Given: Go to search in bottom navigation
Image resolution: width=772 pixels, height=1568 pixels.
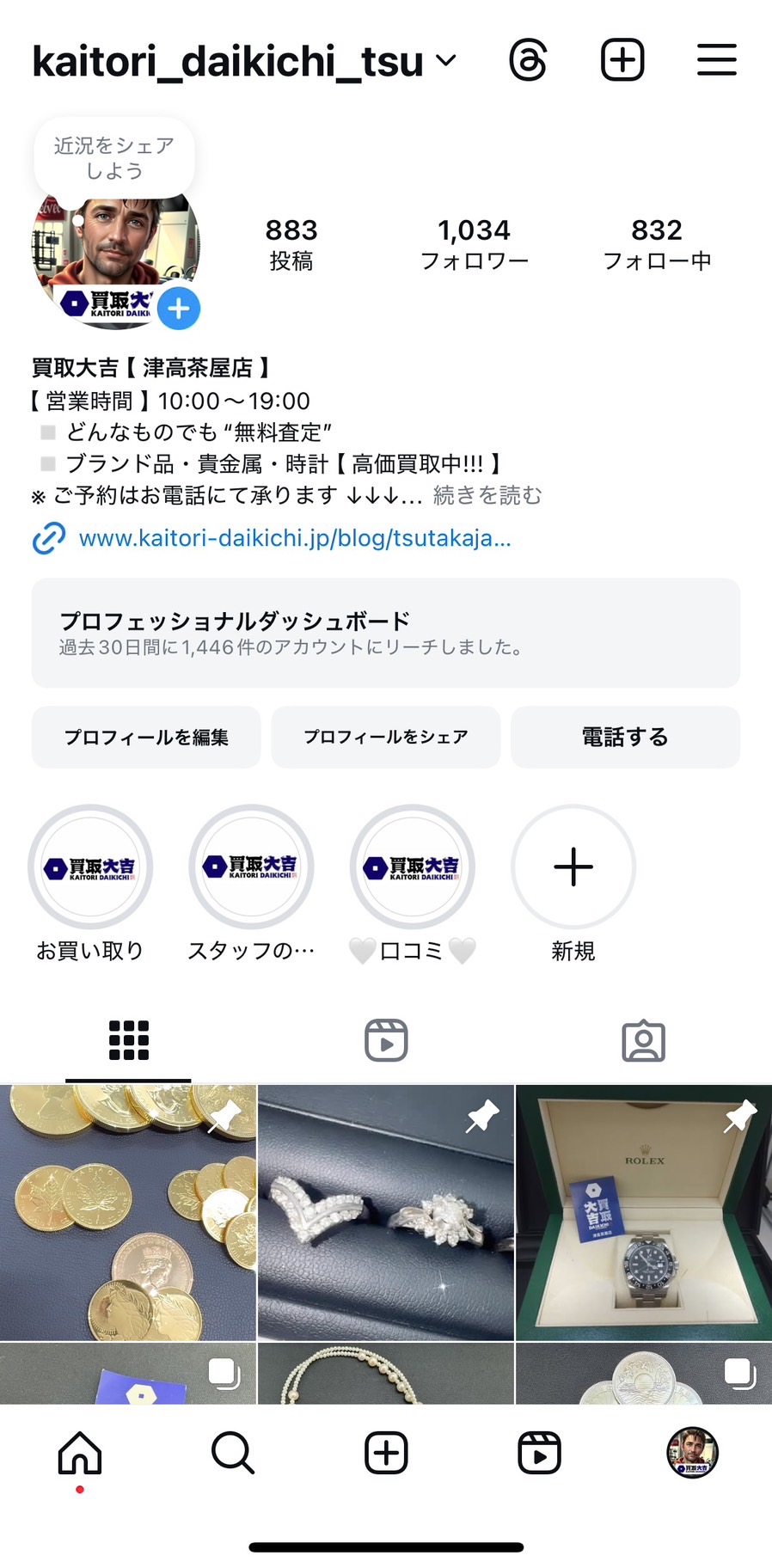Looking at the screenshot, I should coord(232,1454).
